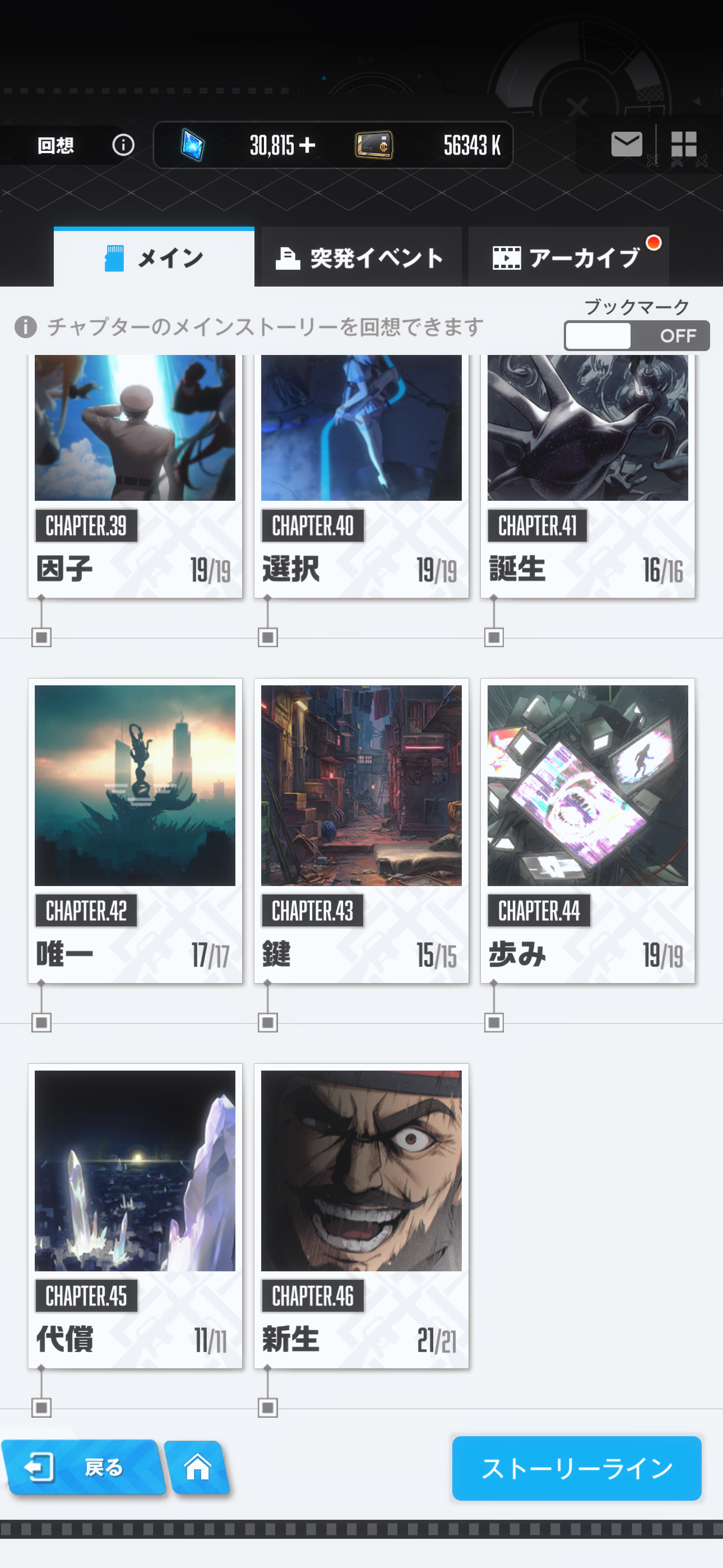
Task: Switch to the アーカイブ tab
Action: (568, 257)
